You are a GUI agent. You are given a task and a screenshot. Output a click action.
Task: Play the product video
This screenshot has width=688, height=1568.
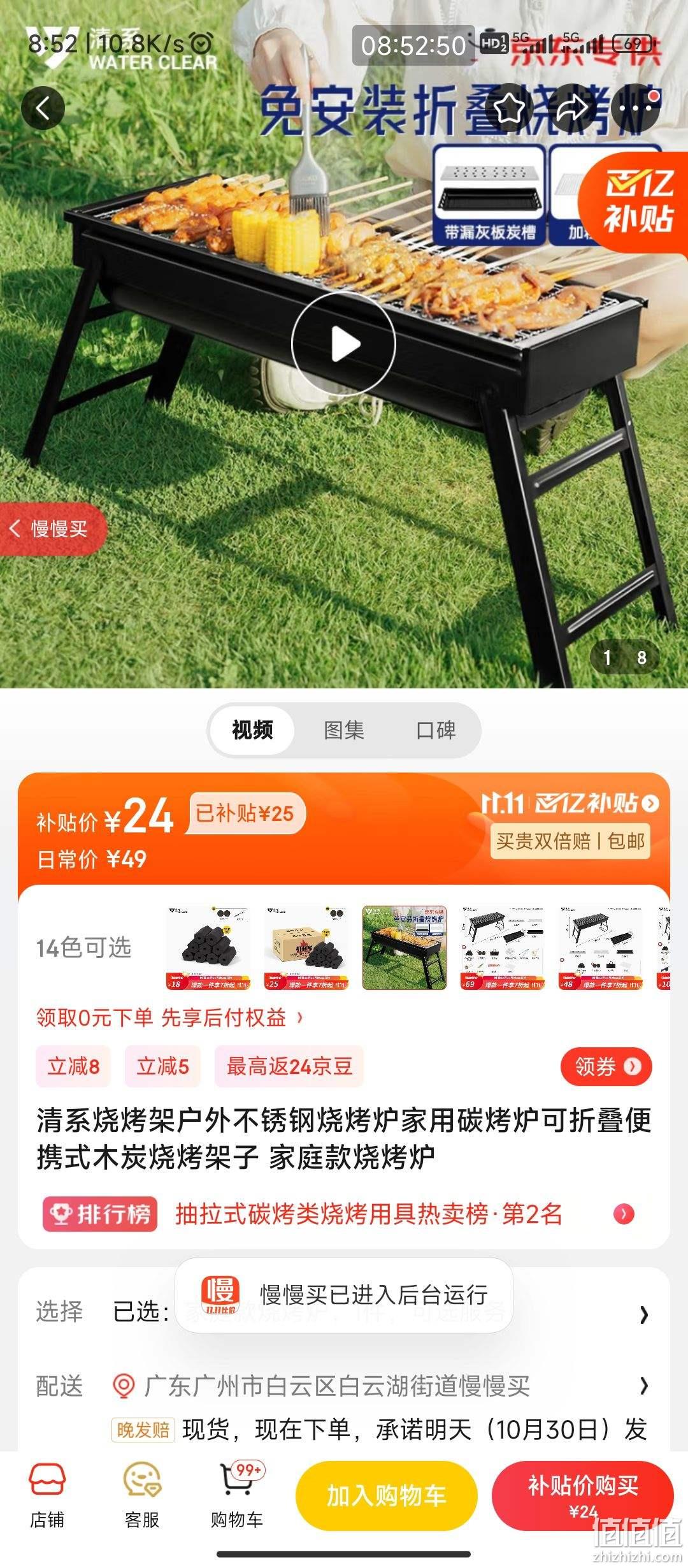(343, 344)
